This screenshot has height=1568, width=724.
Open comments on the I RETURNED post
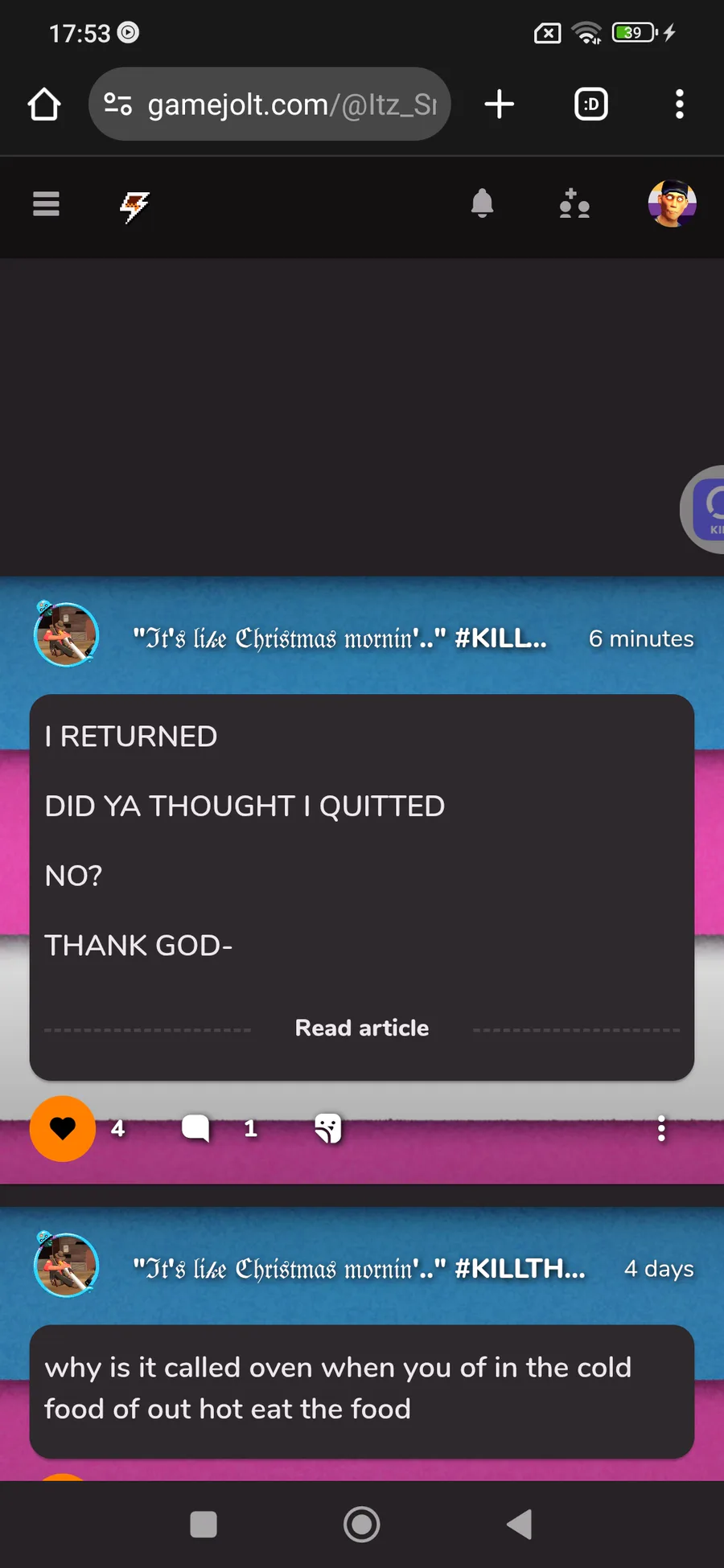(x=195, y=1129)
